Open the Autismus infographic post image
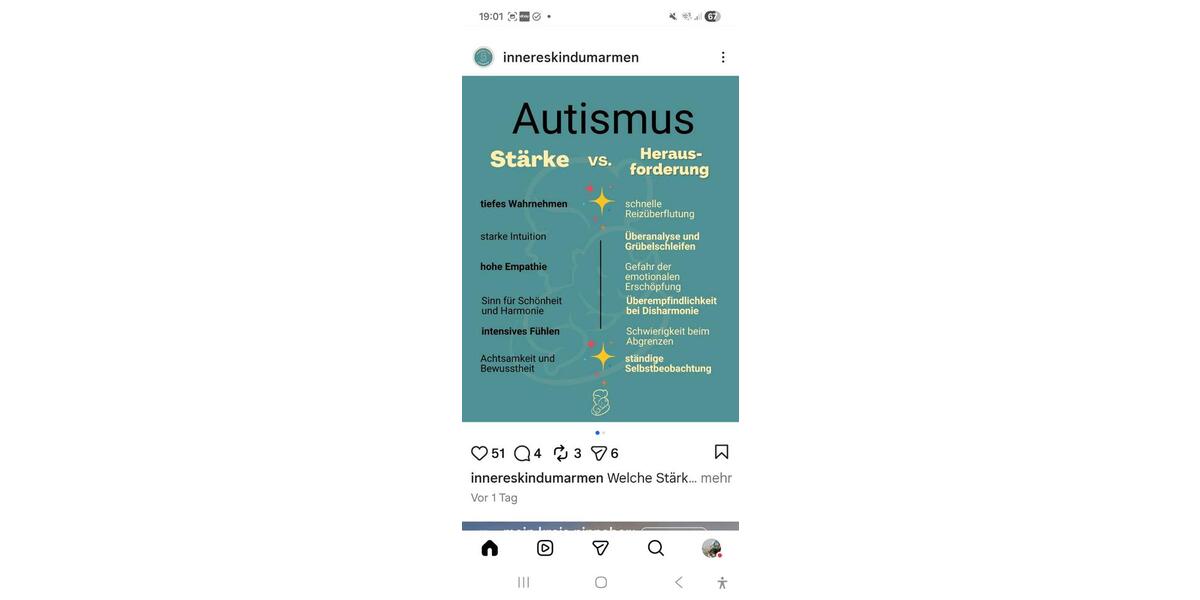Viewport: 1200px width, 600px height. coord(600,249)
